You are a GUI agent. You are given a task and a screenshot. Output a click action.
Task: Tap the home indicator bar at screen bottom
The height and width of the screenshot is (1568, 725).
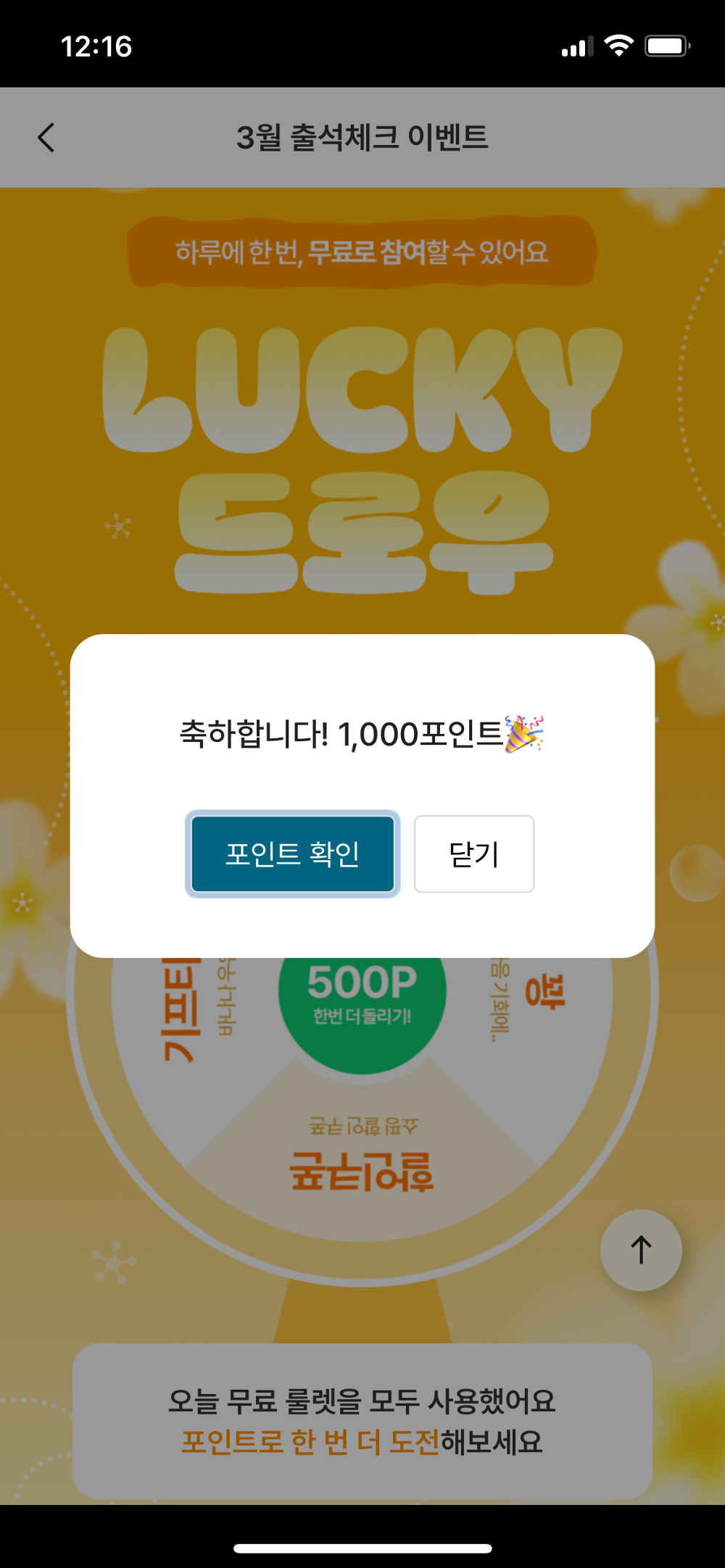tap(362, 1548)
